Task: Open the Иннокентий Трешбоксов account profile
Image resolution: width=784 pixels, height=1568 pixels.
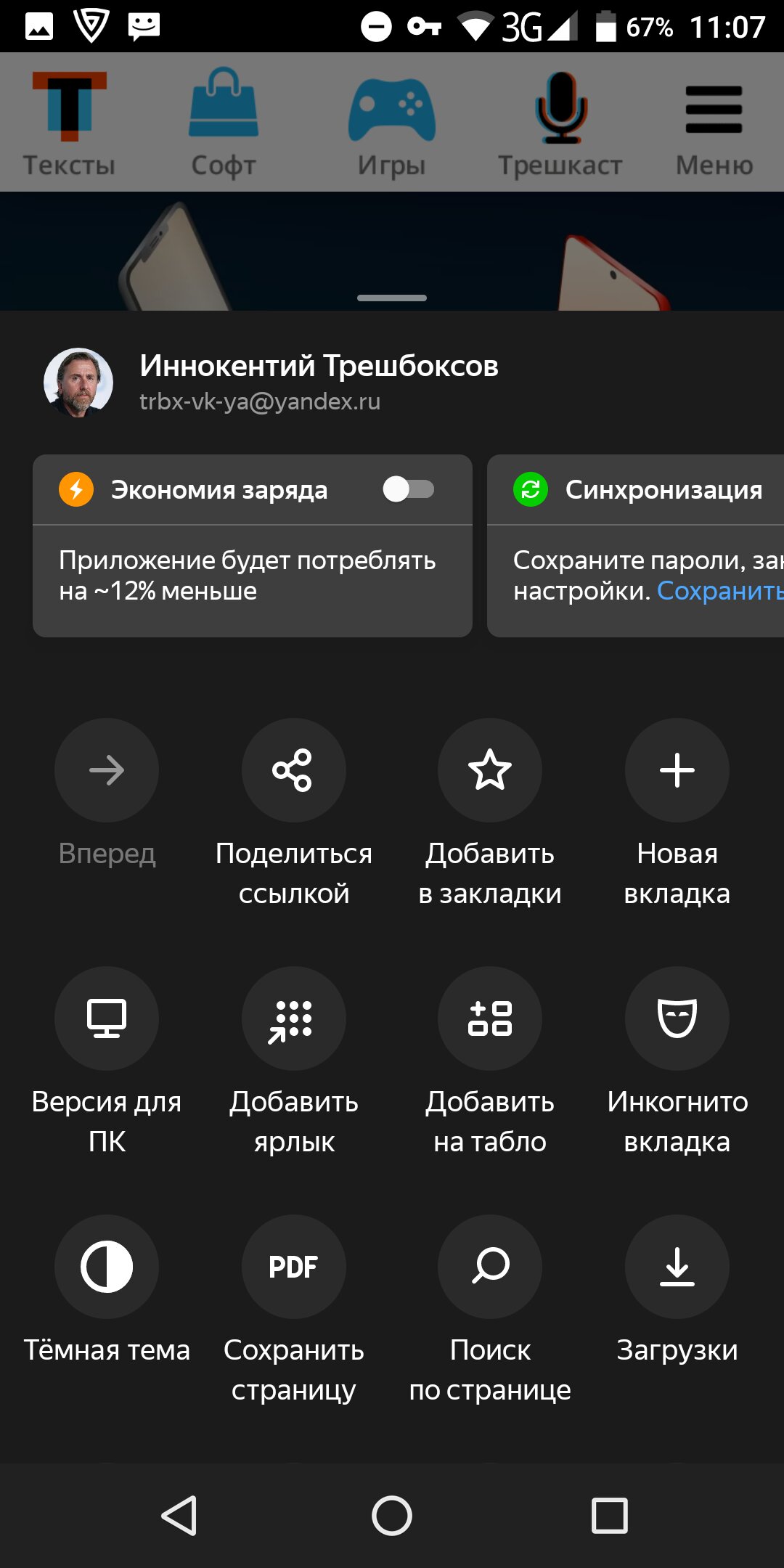Action: click(x=271, y=382)
